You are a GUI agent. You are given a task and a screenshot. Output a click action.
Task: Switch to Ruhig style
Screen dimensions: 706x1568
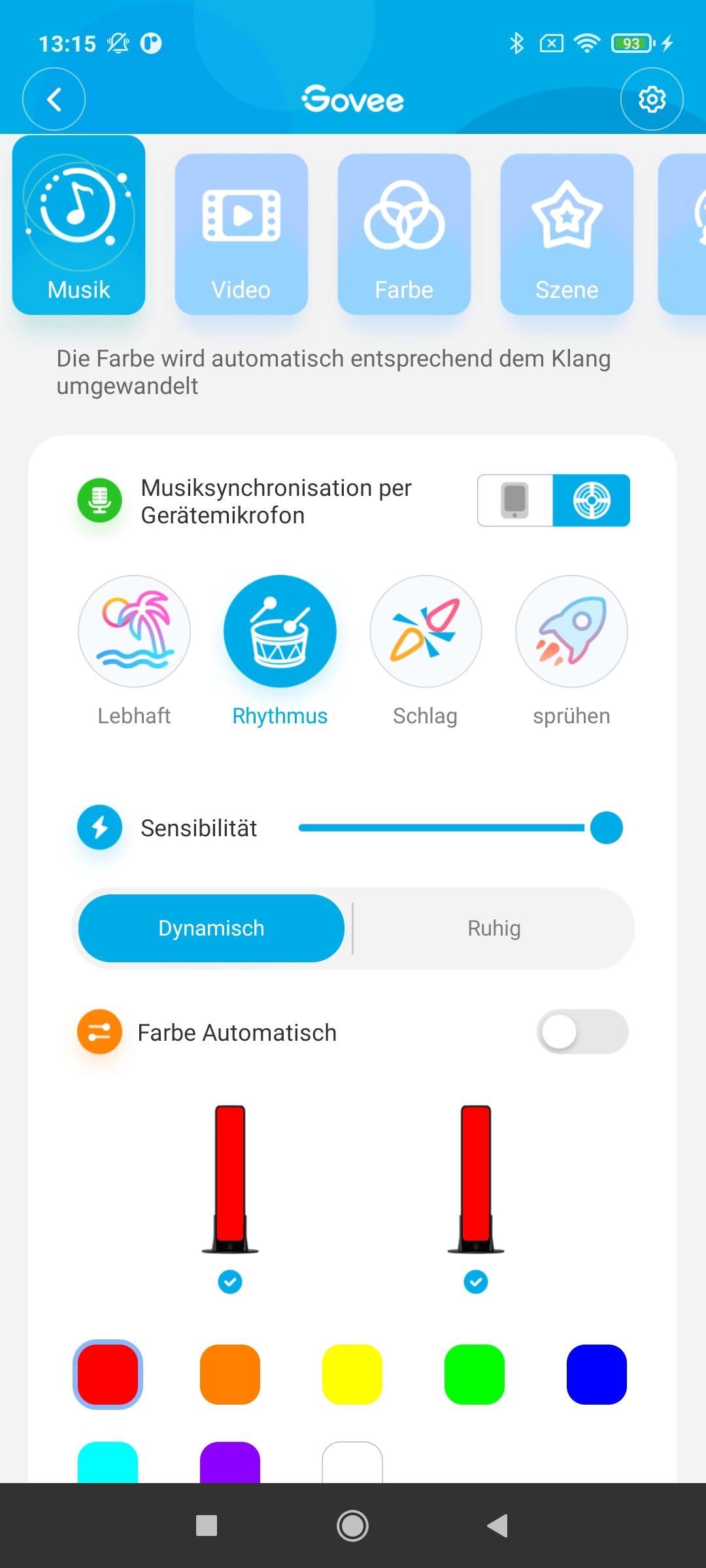pyautogui.click(x=494, y=928)
